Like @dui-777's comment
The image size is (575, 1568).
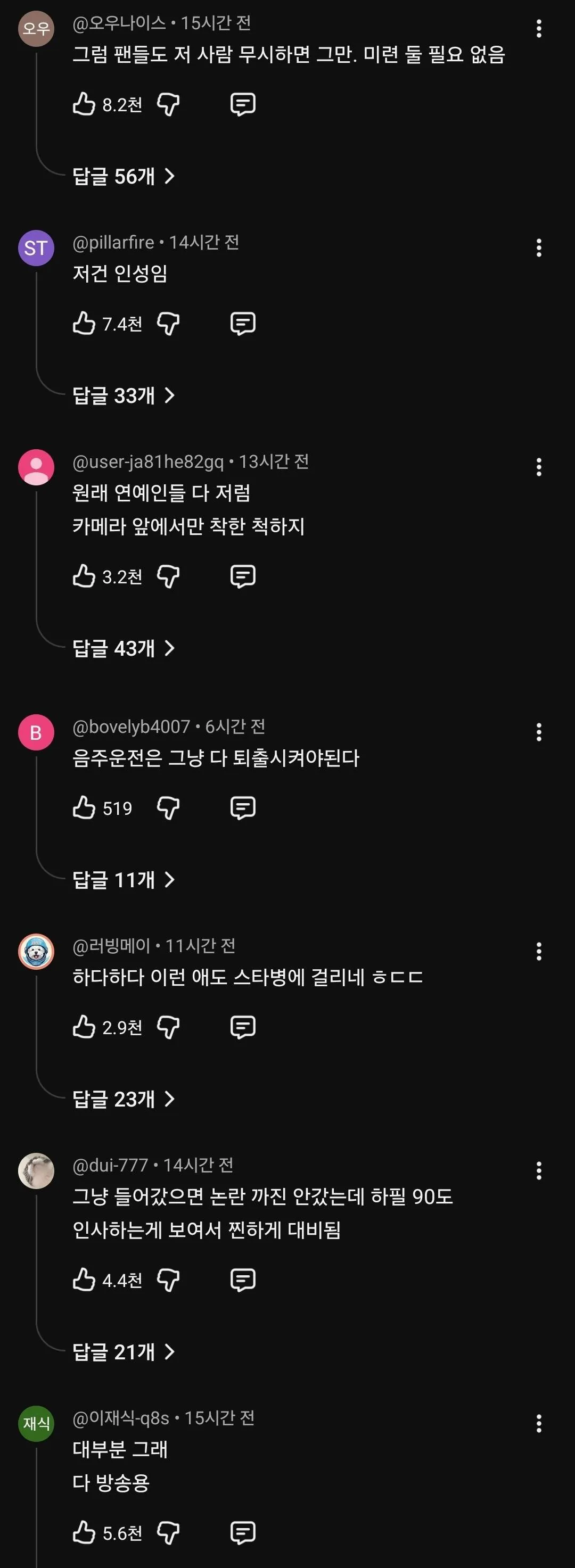(x=84, y=1280)
